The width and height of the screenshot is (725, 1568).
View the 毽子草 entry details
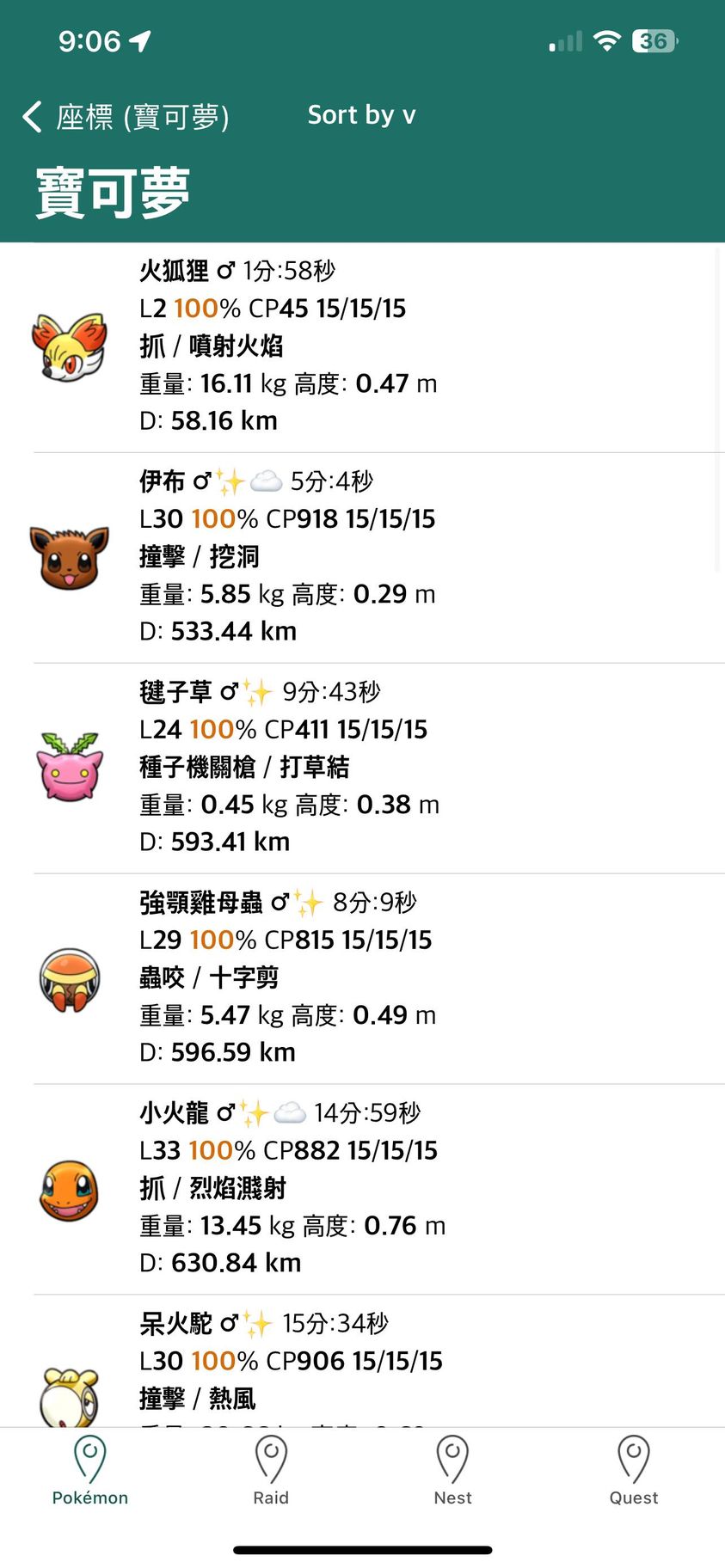[x=361, y=768]
